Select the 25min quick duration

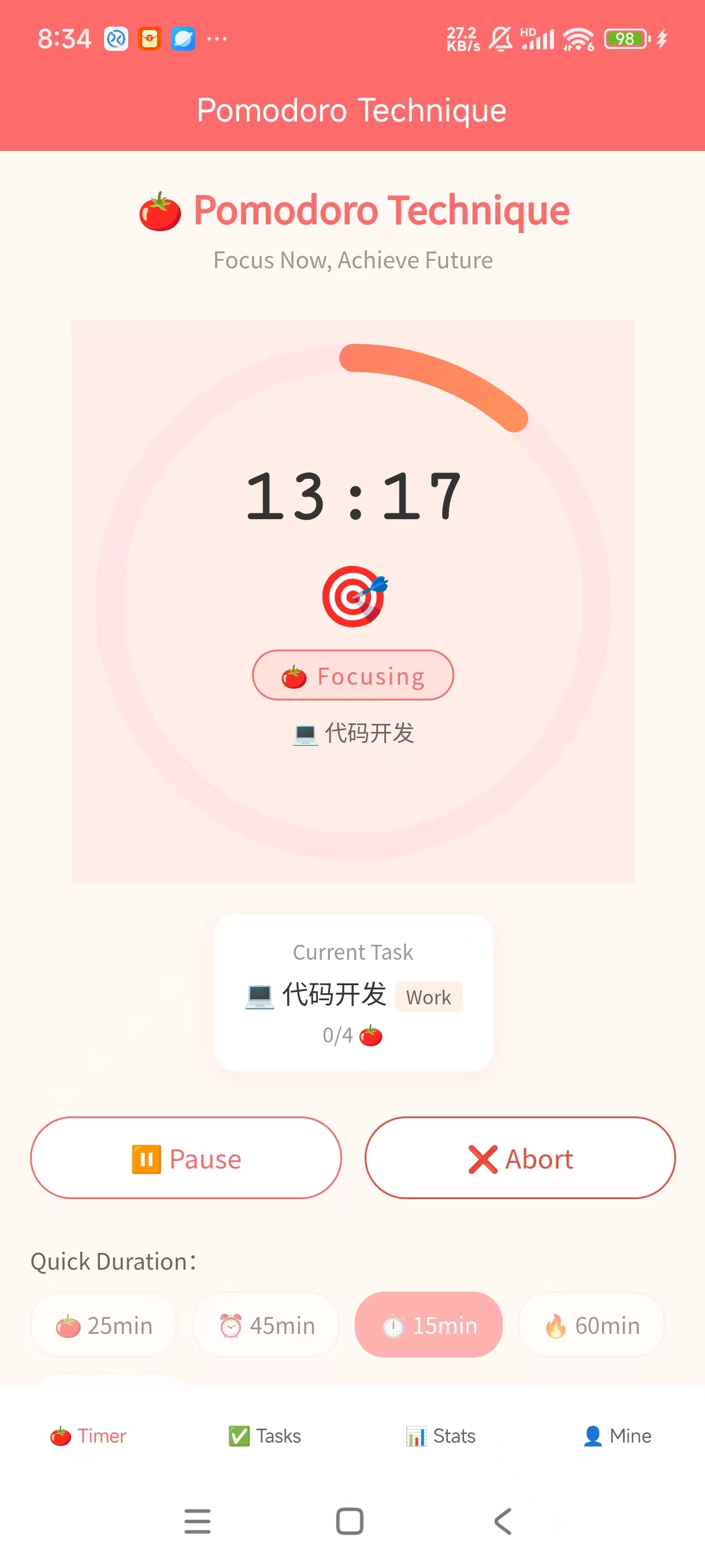pyautogui.click(x=103, y=1325)
